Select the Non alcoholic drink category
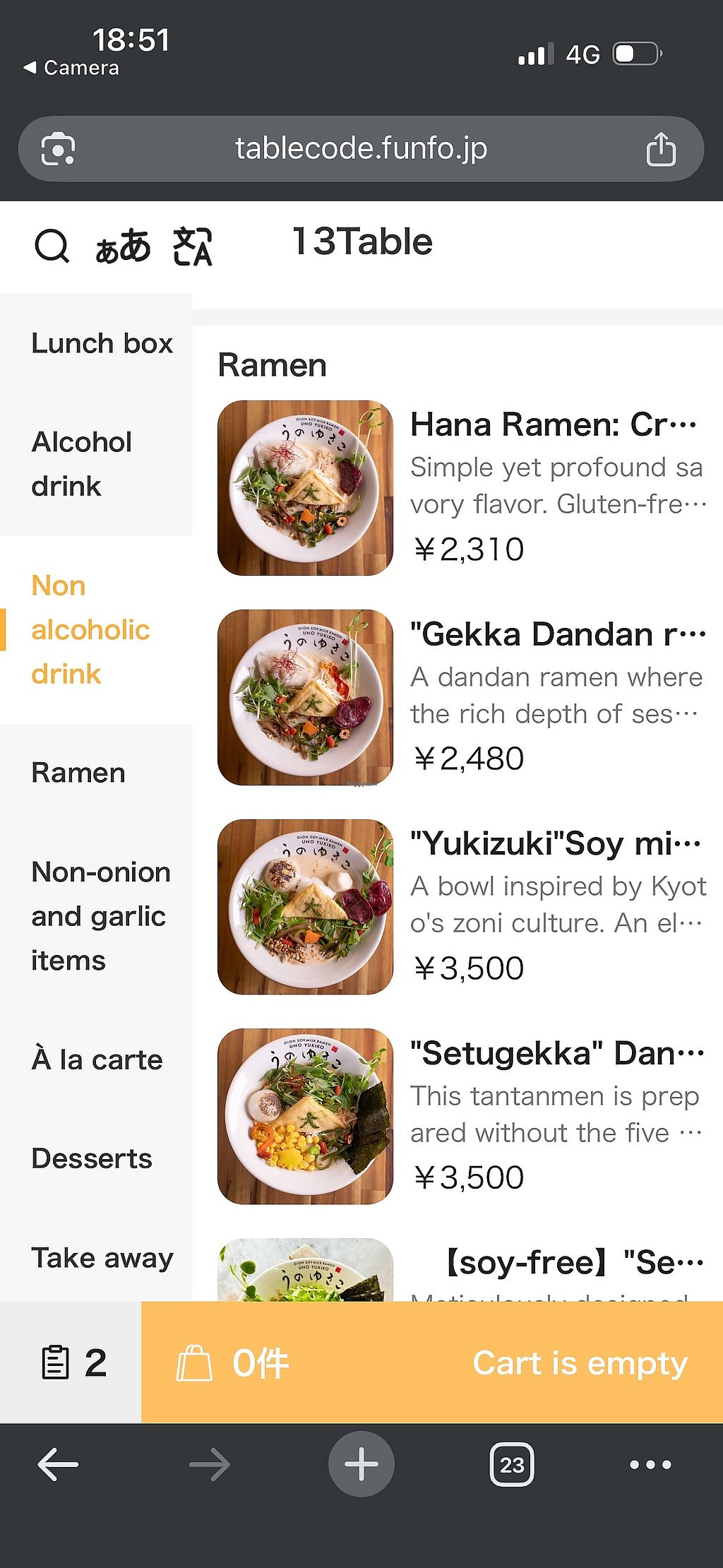The width and height of the screenshot is (723, 1568). (x=90, y=629)
